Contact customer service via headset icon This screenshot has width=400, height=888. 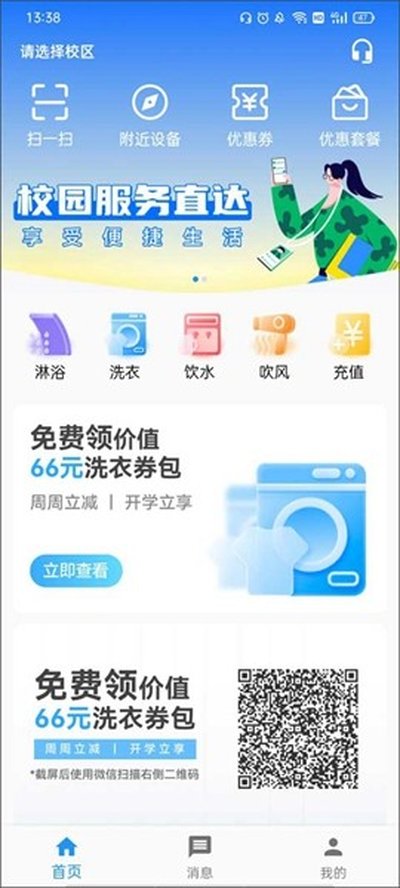click(x=361, y=52)
